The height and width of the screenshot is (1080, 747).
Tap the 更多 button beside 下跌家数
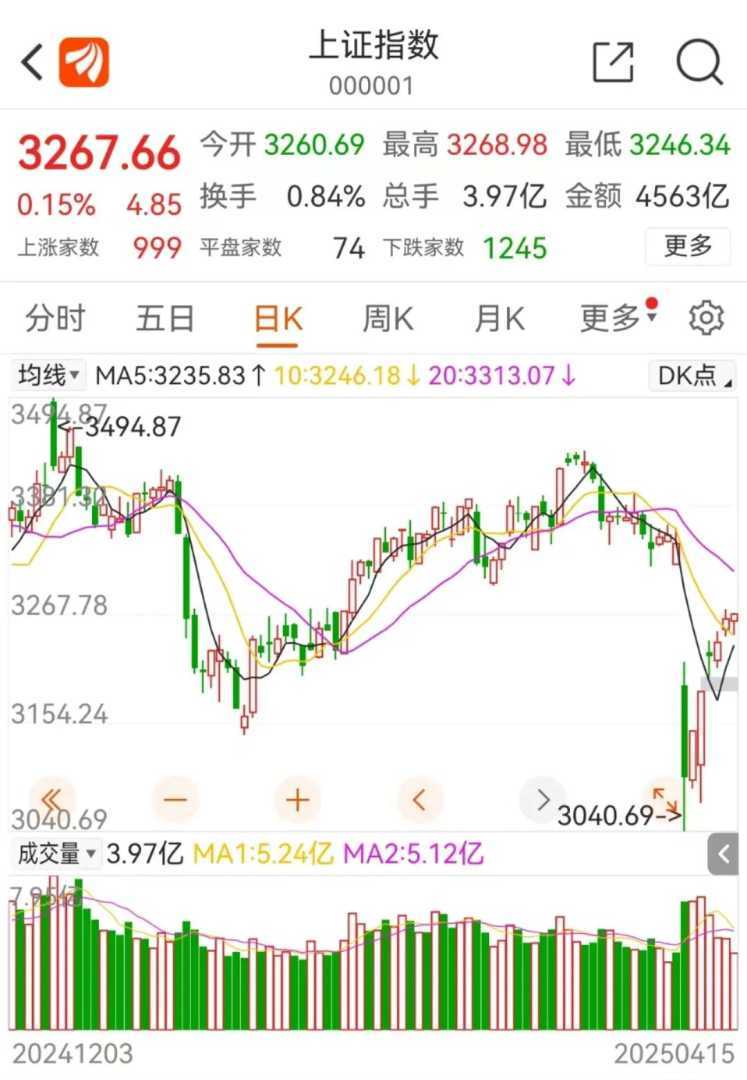[x=688, y=246]
